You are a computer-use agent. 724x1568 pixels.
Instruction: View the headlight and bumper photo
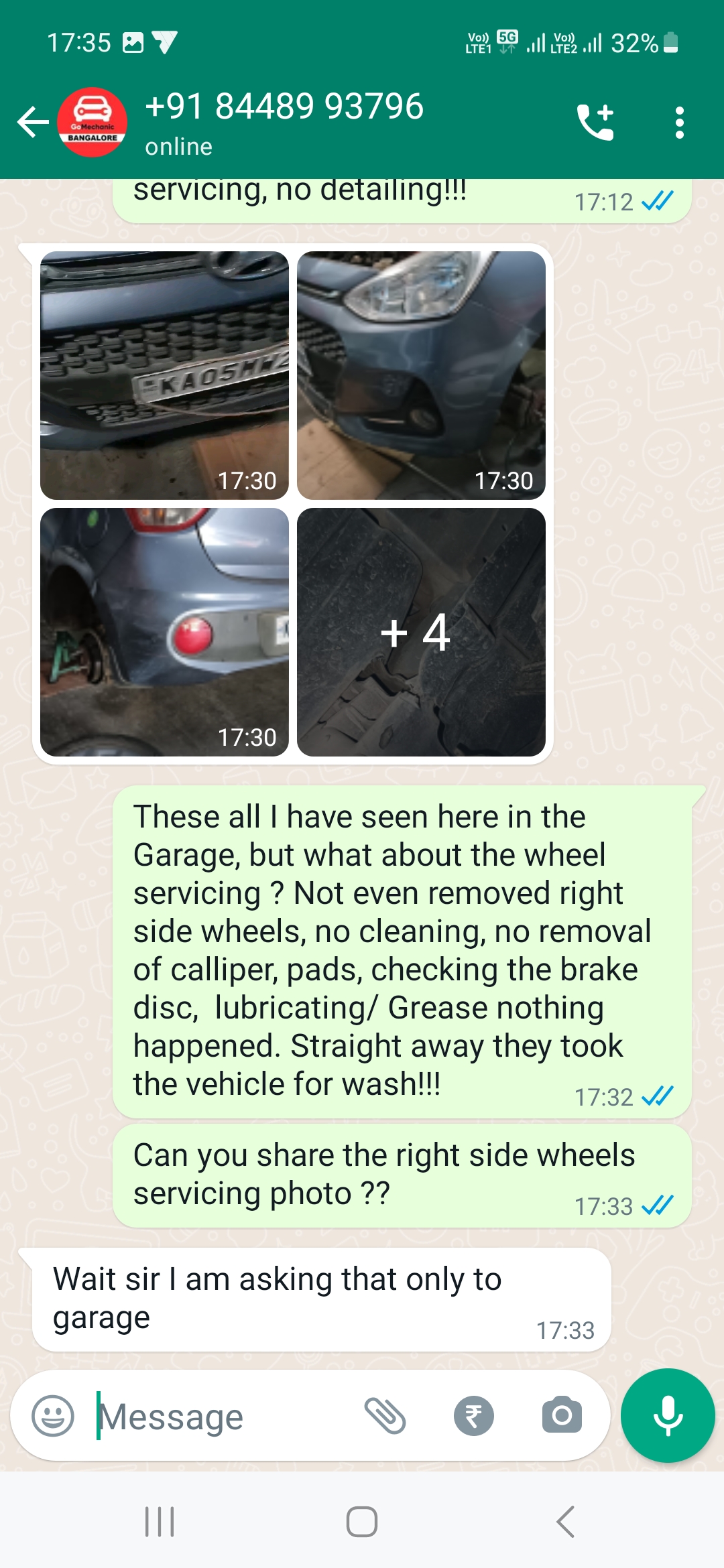click(421, 375)
